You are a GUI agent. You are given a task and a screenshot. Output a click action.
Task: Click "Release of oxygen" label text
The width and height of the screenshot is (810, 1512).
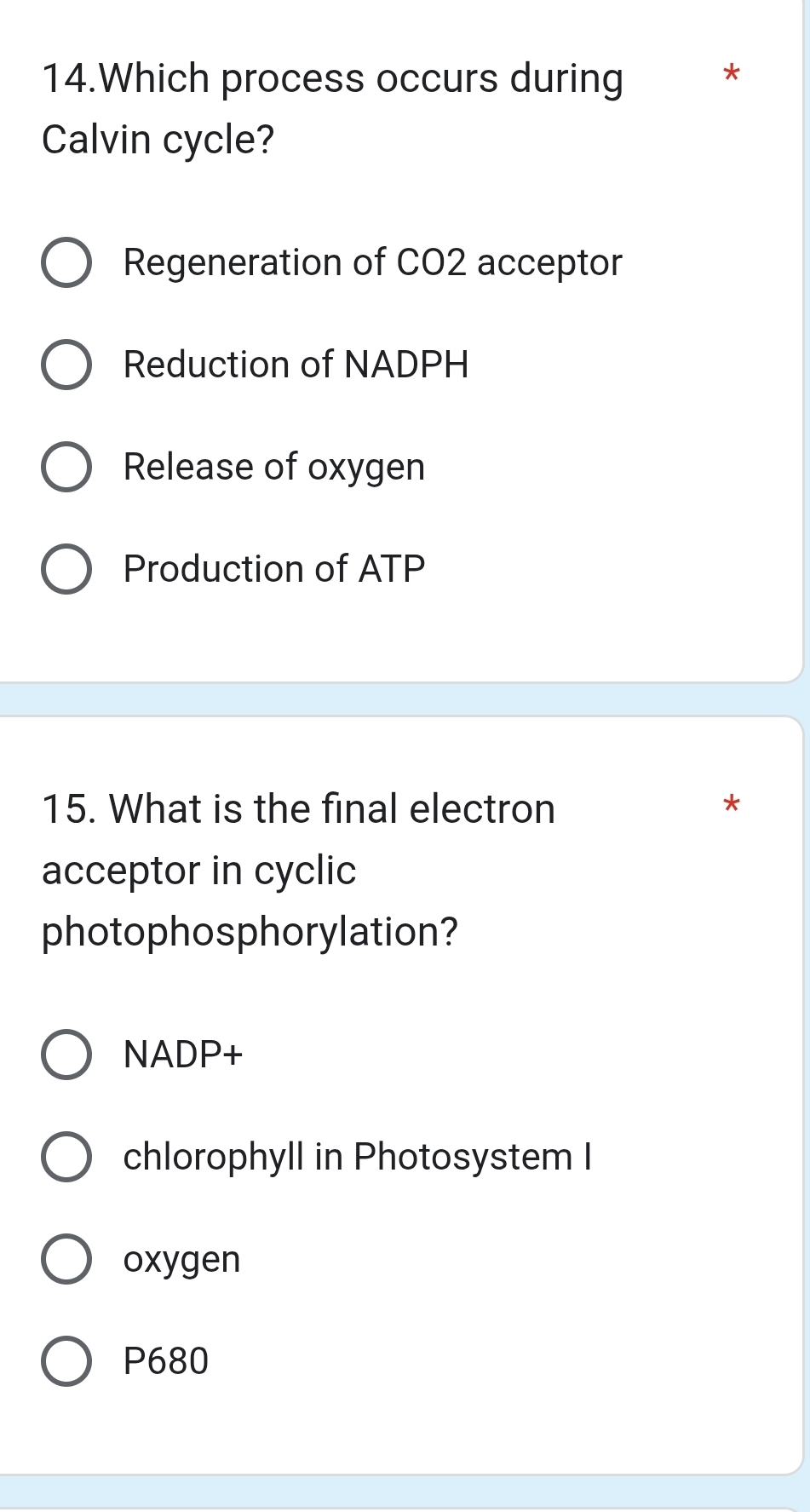tap(273, 467)
